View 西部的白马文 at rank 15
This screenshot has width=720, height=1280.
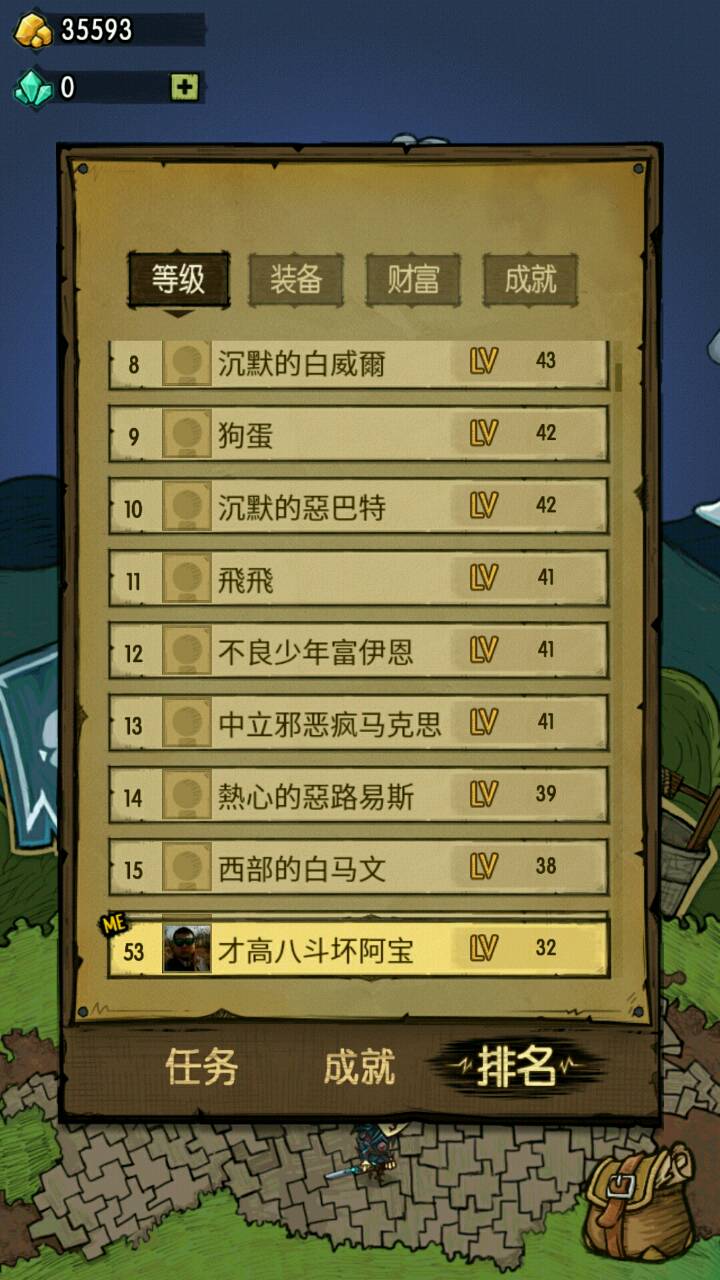click(x=358, y=867)
